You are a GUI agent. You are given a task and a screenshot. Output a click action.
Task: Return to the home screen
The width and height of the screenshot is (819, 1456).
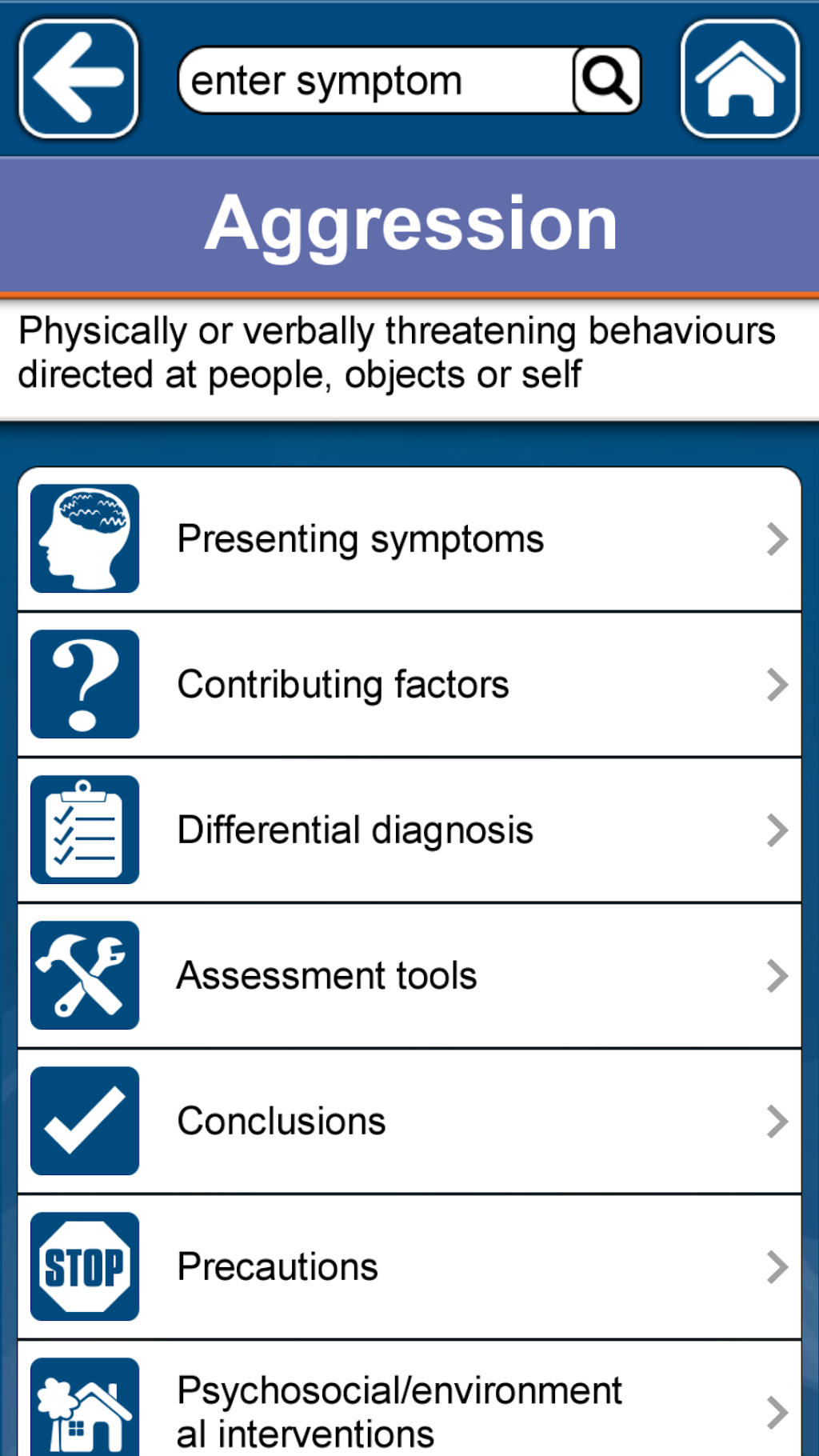tap(740, 79)
